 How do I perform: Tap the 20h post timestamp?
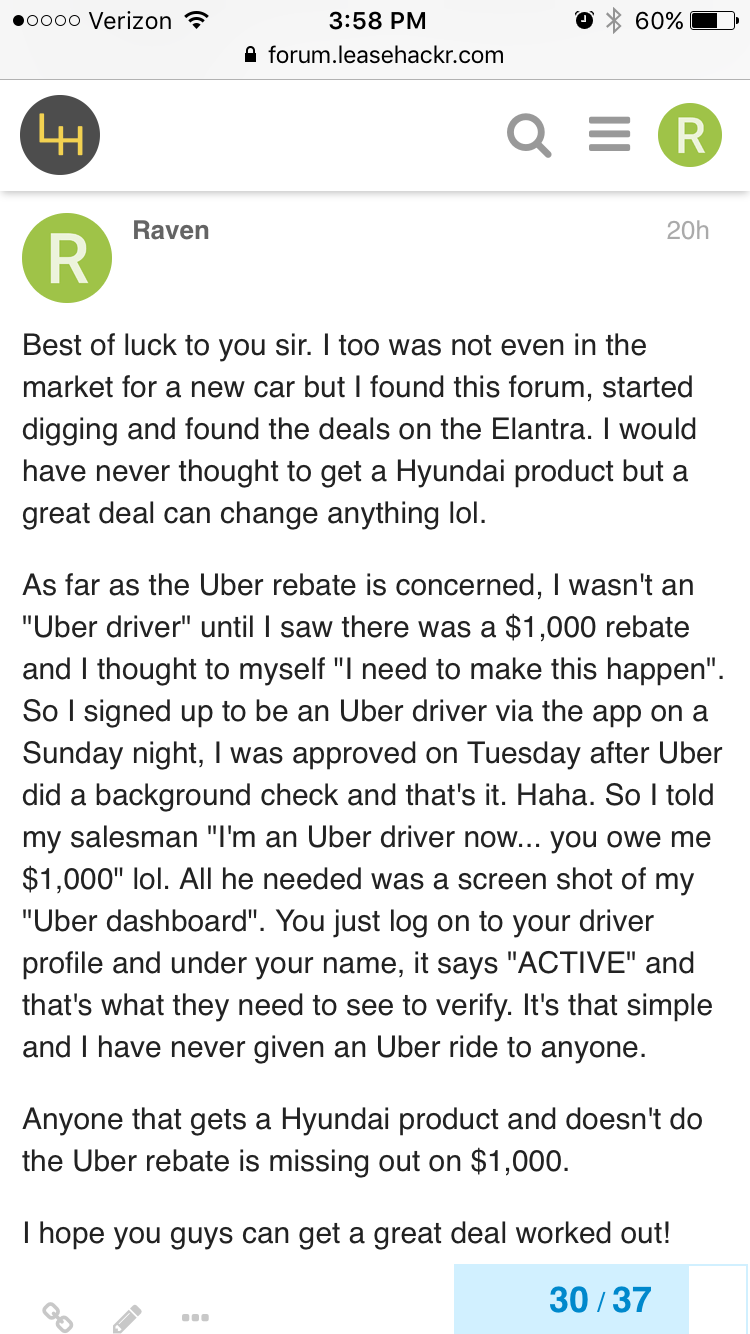(688, 230)
